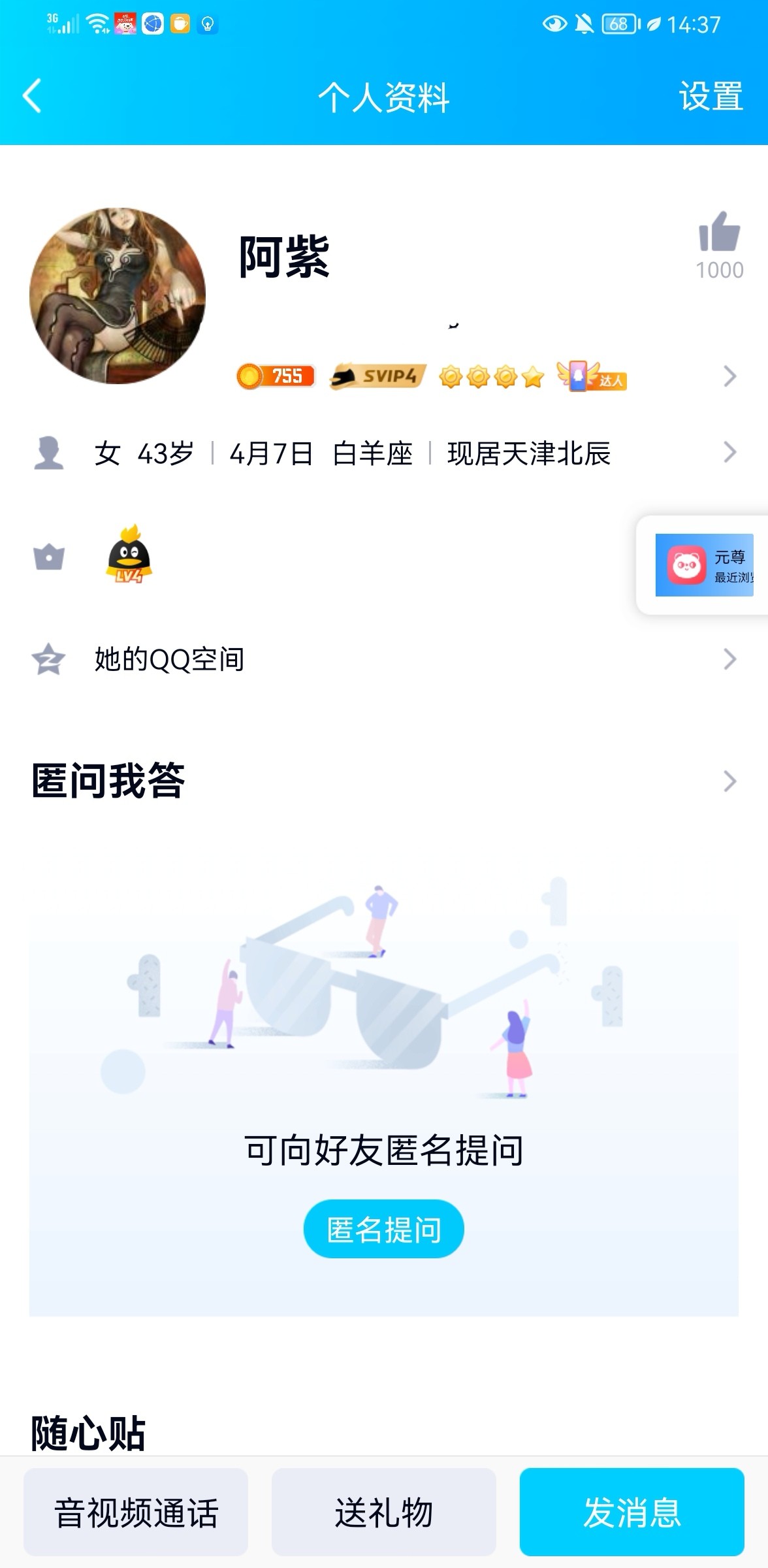This screenshot has width=768, height=1568.
Task: Tap the sun-and-star level badge
Action: [490, 376]
